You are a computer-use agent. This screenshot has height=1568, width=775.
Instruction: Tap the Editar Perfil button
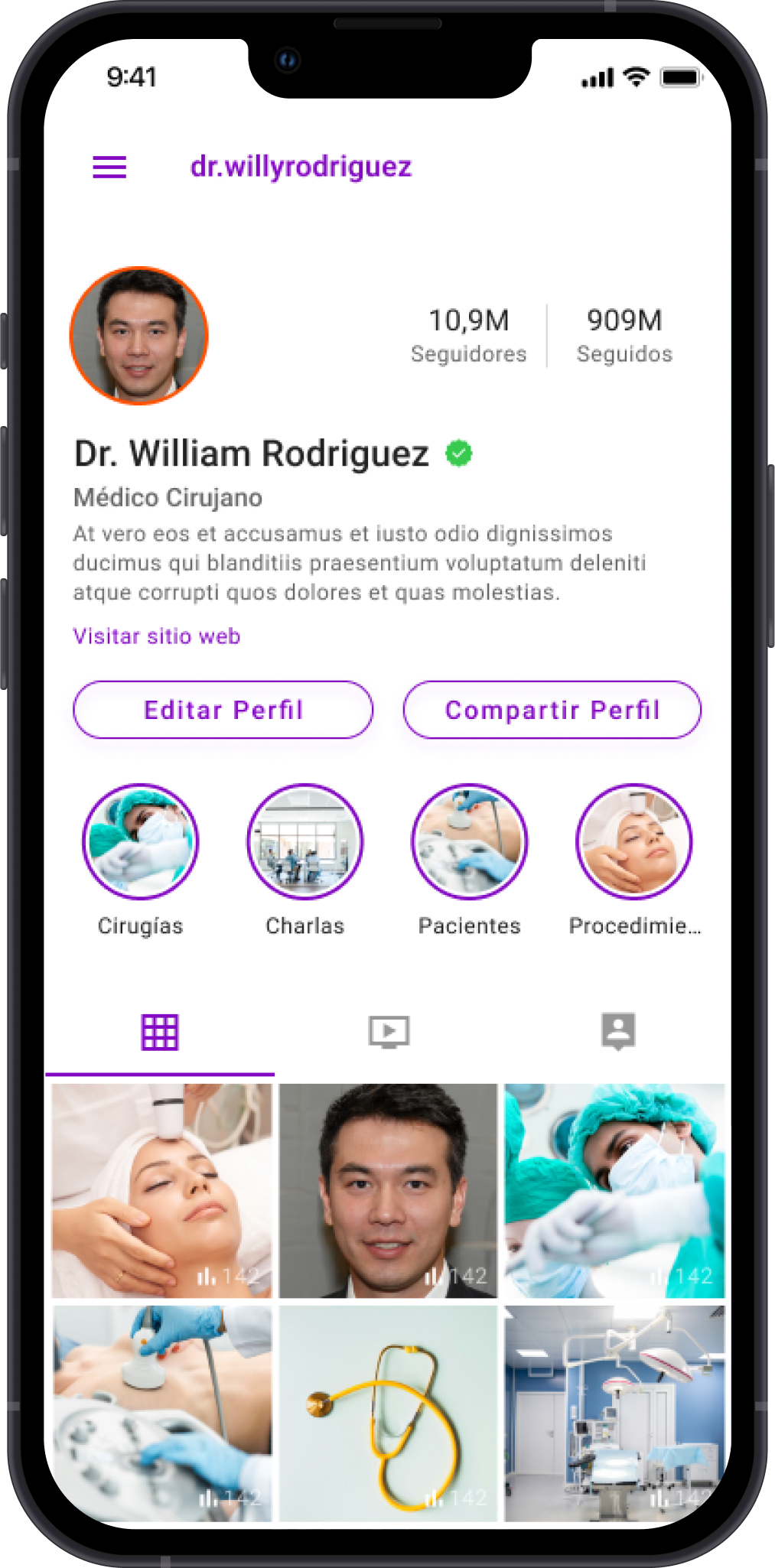point(223,710)
